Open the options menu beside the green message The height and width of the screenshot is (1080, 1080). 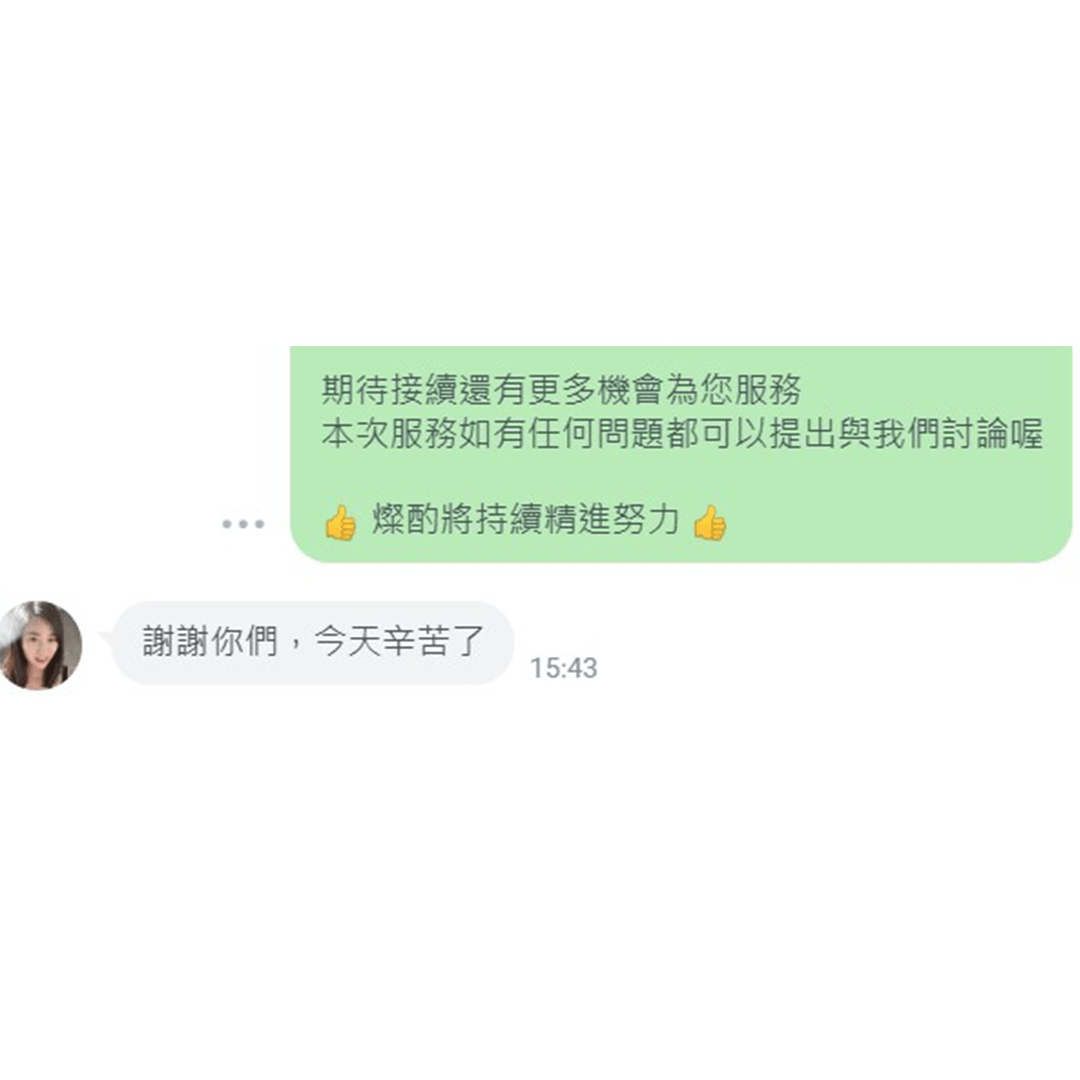243,524
